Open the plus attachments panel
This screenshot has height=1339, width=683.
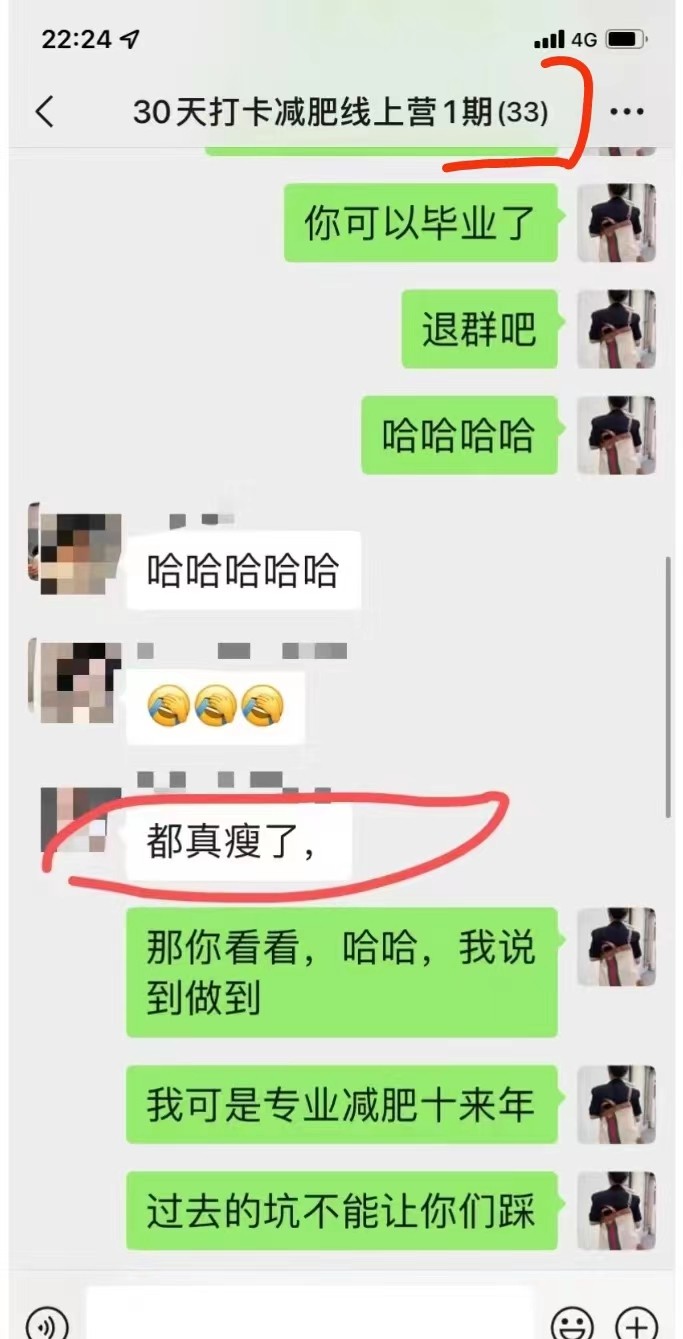pyautogui.click(x=636, y=1323)
